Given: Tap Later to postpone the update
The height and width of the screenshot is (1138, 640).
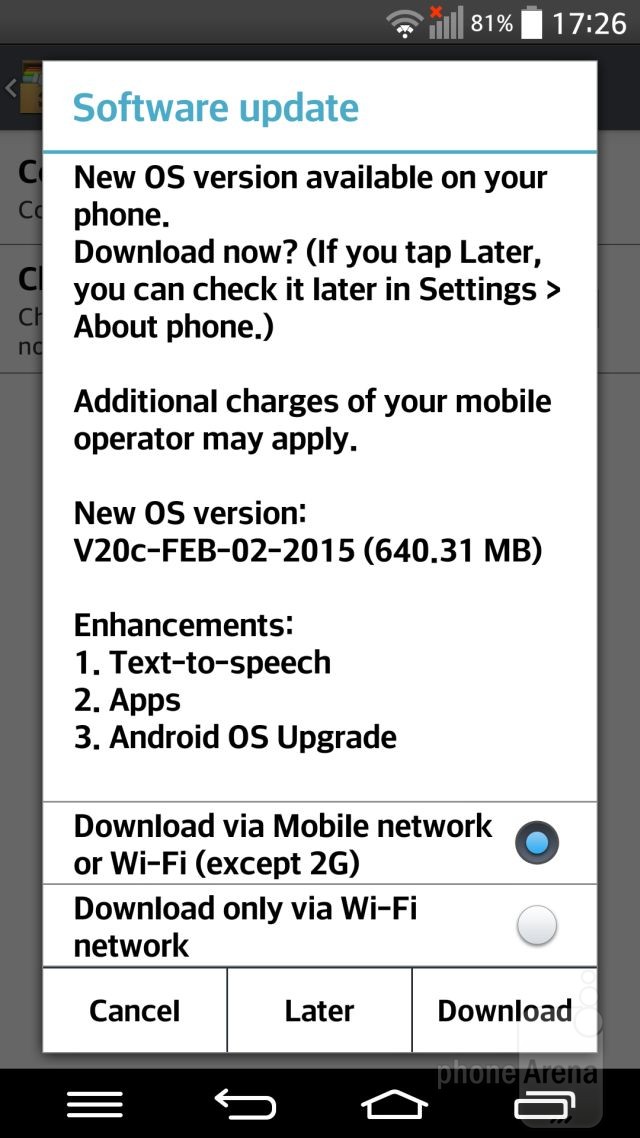Looking at the screenshot, I should (x=319, y=1010).
